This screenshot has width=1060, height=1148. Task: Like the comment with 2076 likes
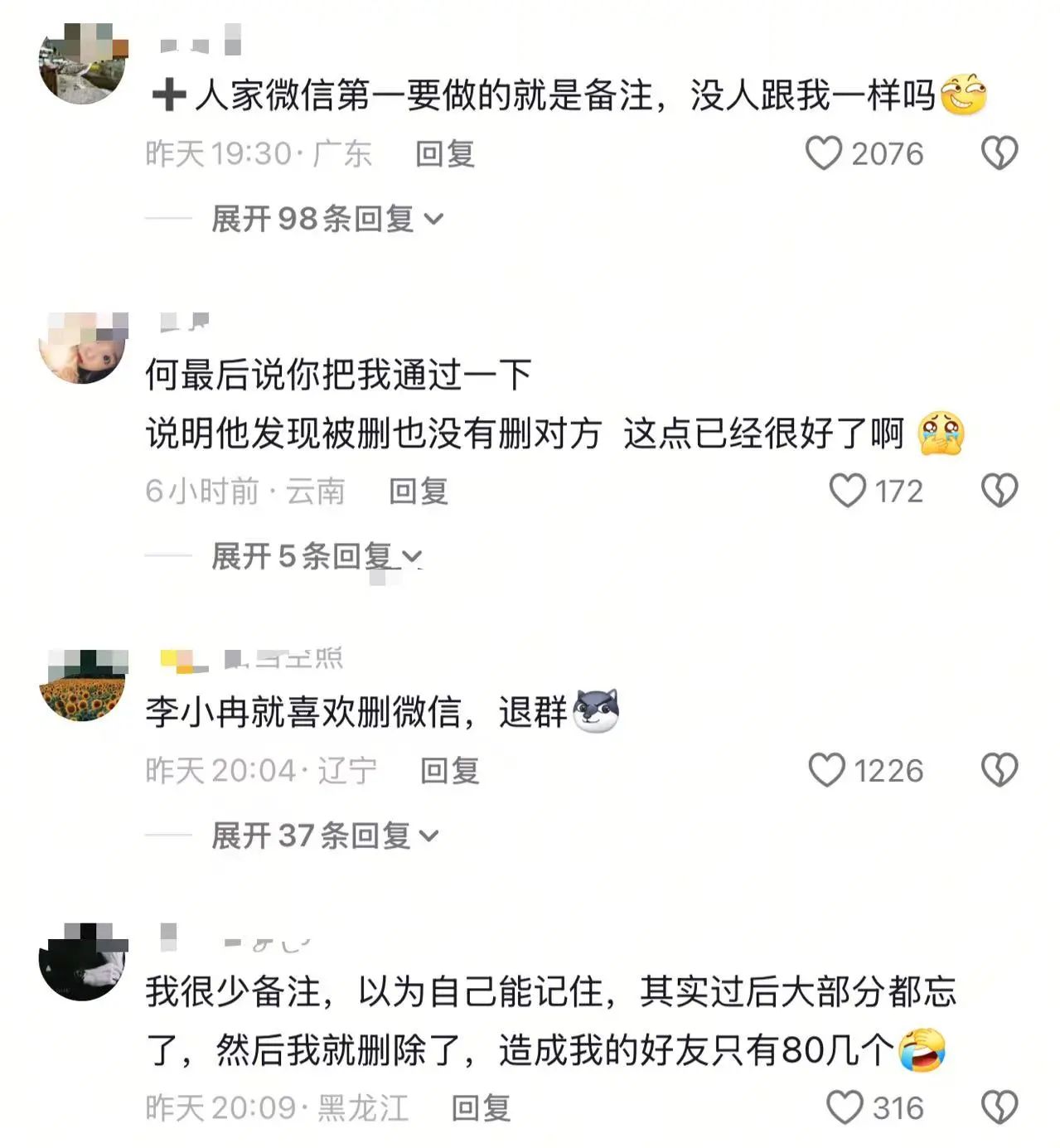[x=824, y=153]
